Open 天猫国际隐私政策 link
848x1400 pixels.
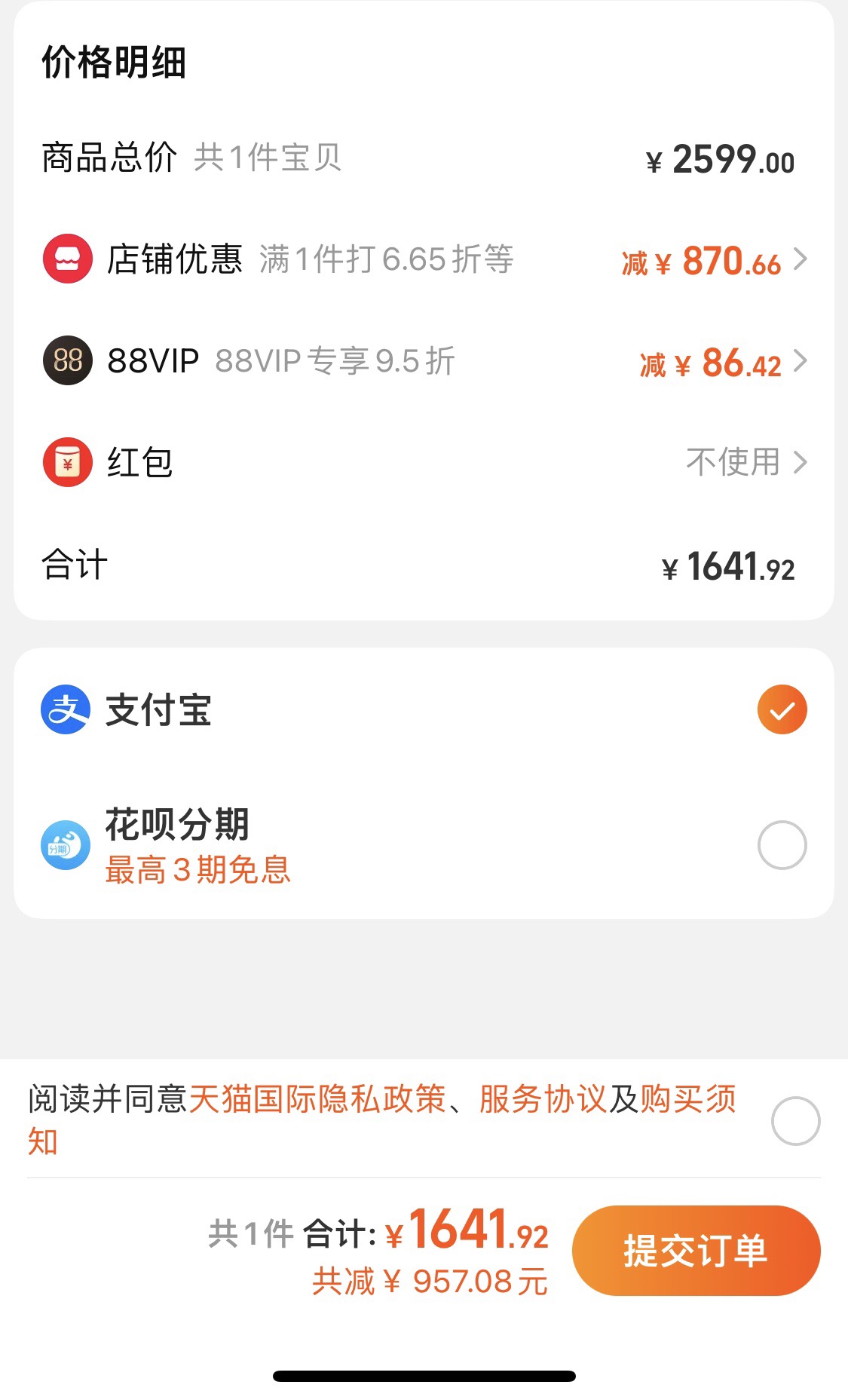coord(317,1098)
